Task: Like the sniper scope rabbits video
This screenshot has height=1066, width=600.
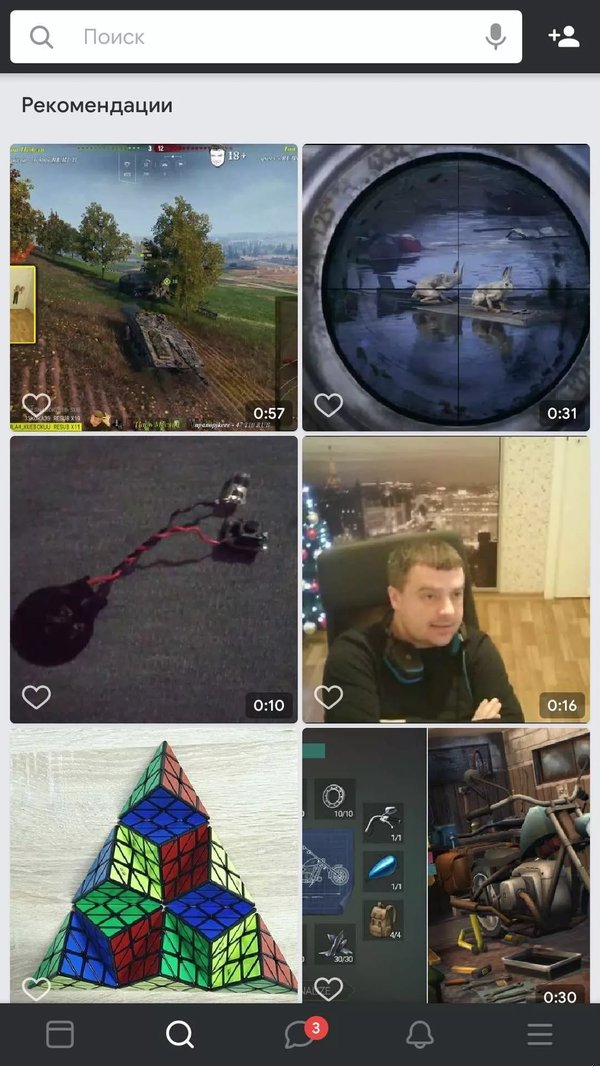Action: click(328, 405)
